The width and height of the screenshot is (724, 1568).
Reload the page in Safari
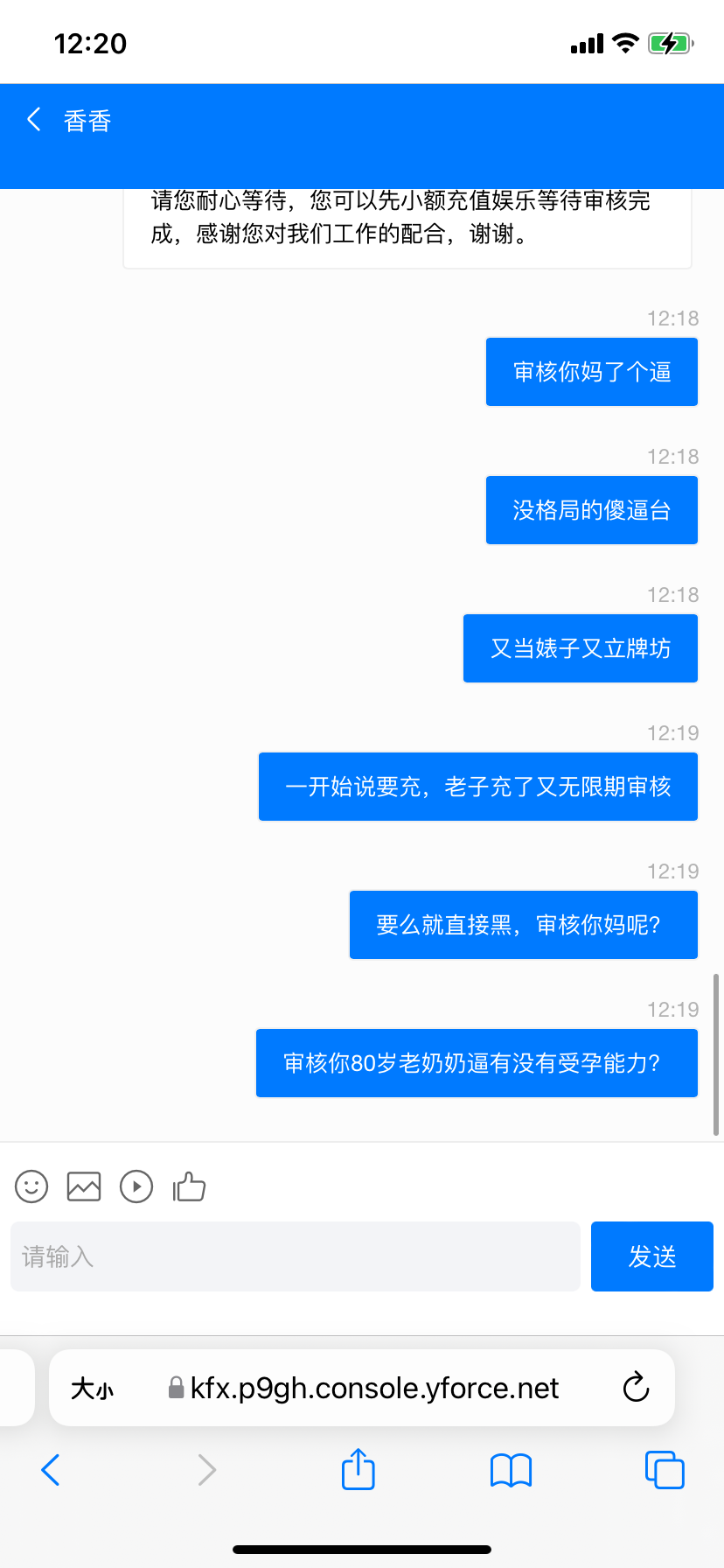pyautogui.click(x=636, y=1388)
